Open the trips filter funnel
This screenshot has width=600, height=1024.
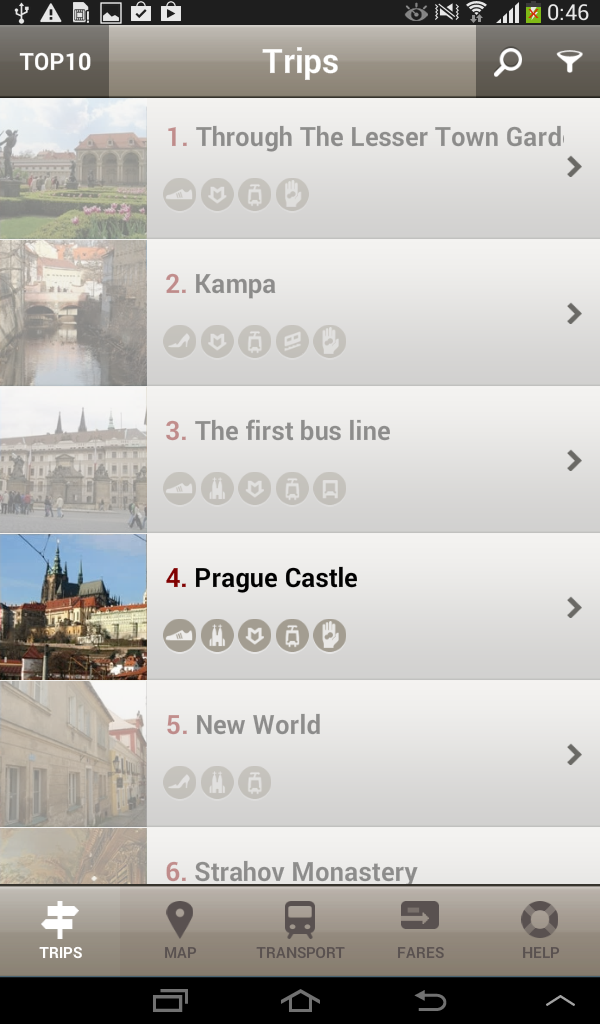[569, 62]
